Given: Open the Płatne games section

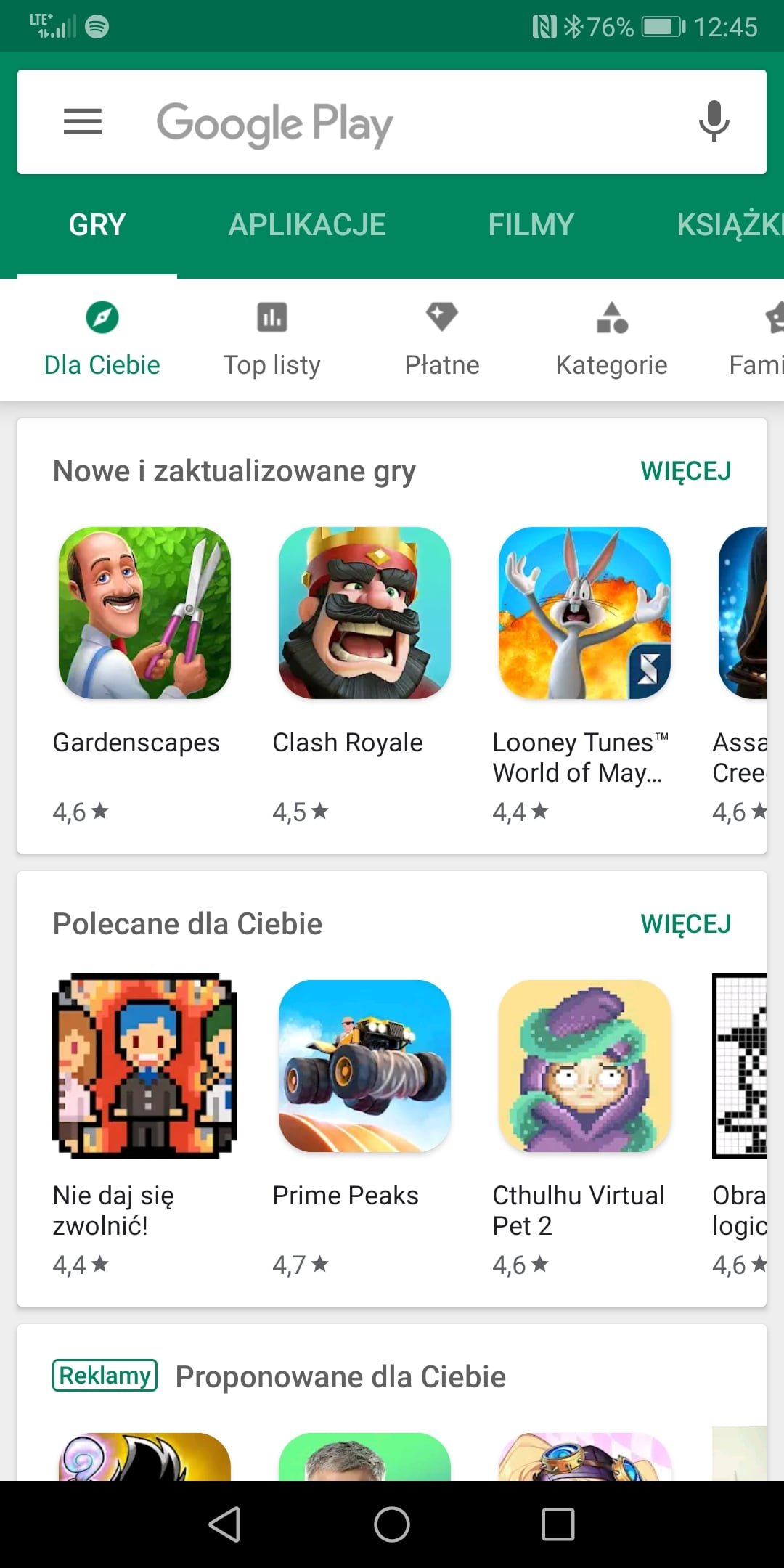Looking at the screenshot, I should [x=441, y=340].
